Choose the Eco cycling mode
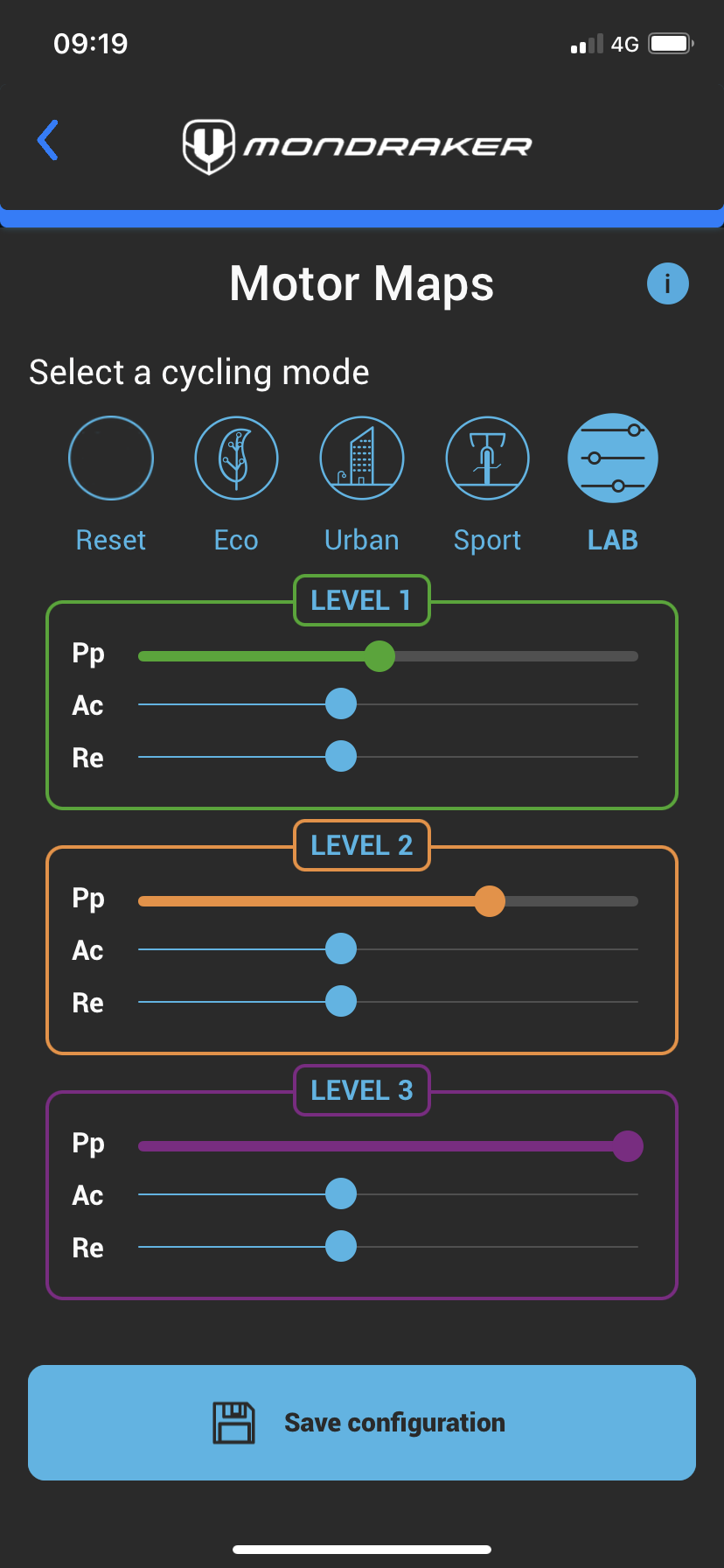This screenshot has height=1568, width=724. coord(236,458)
